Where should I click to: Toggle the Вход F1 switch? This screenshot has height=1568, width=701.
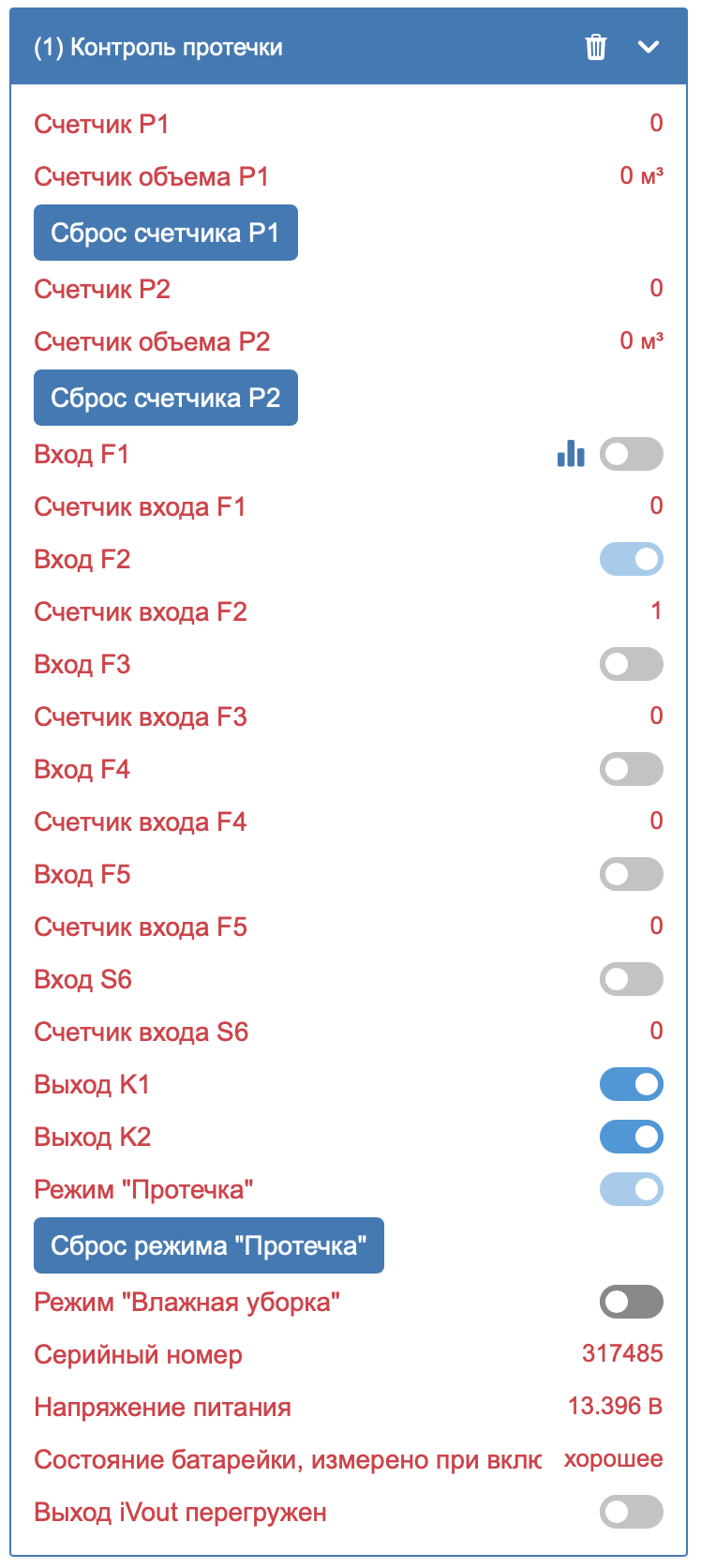[632, 454]
